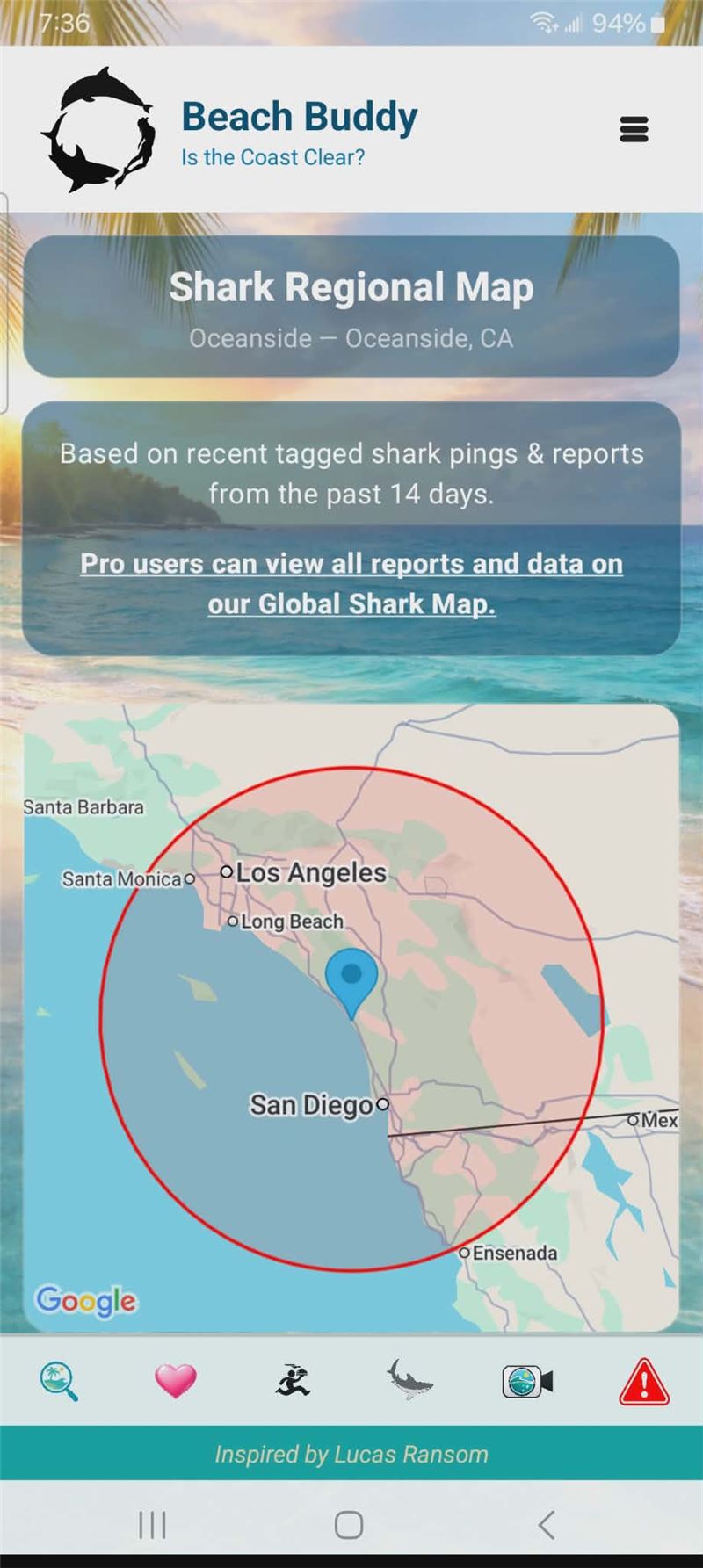703x1568 pixels.
Task: Open the beach search tab
Action: (59, 1381)
